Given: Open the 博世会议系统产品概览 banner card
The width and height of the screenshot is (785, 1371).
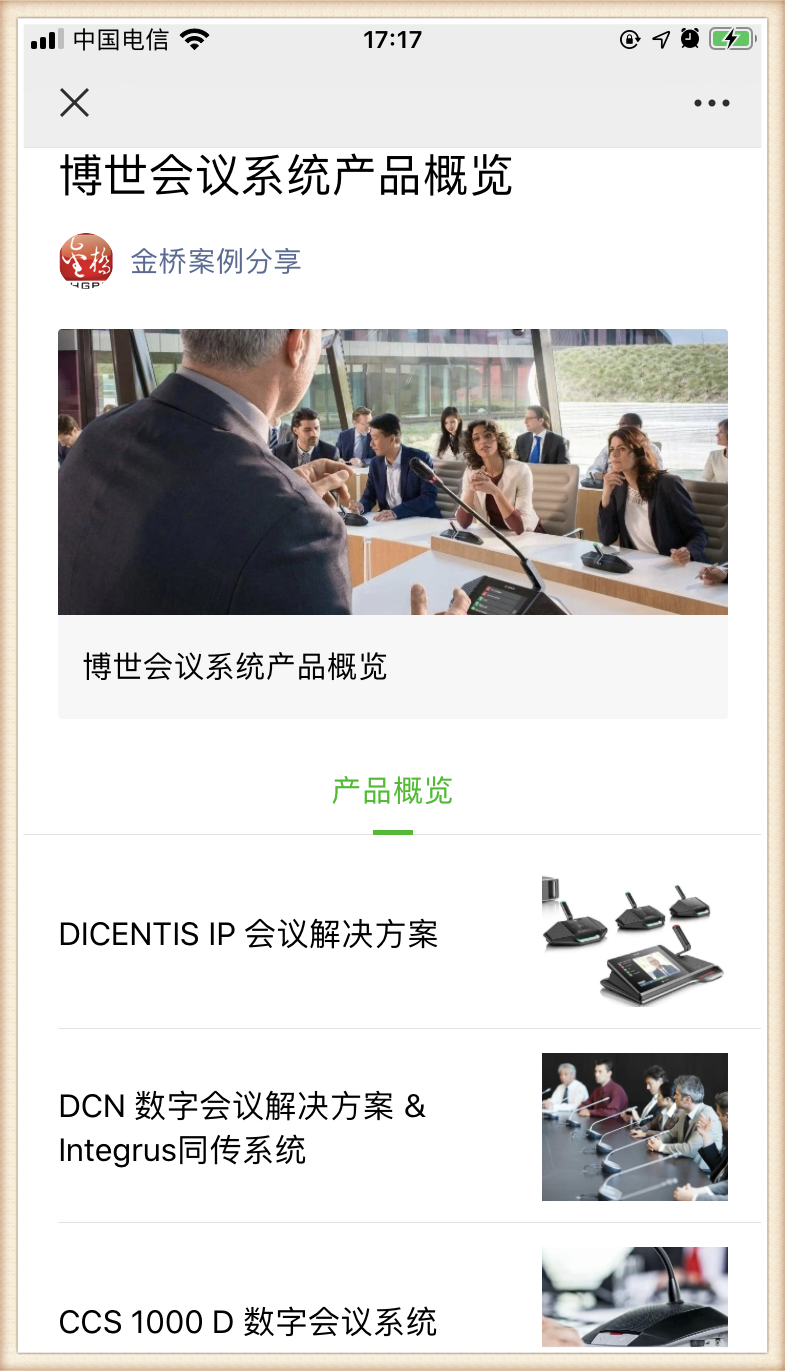Looking at the screenshot, I should point(392,522).
